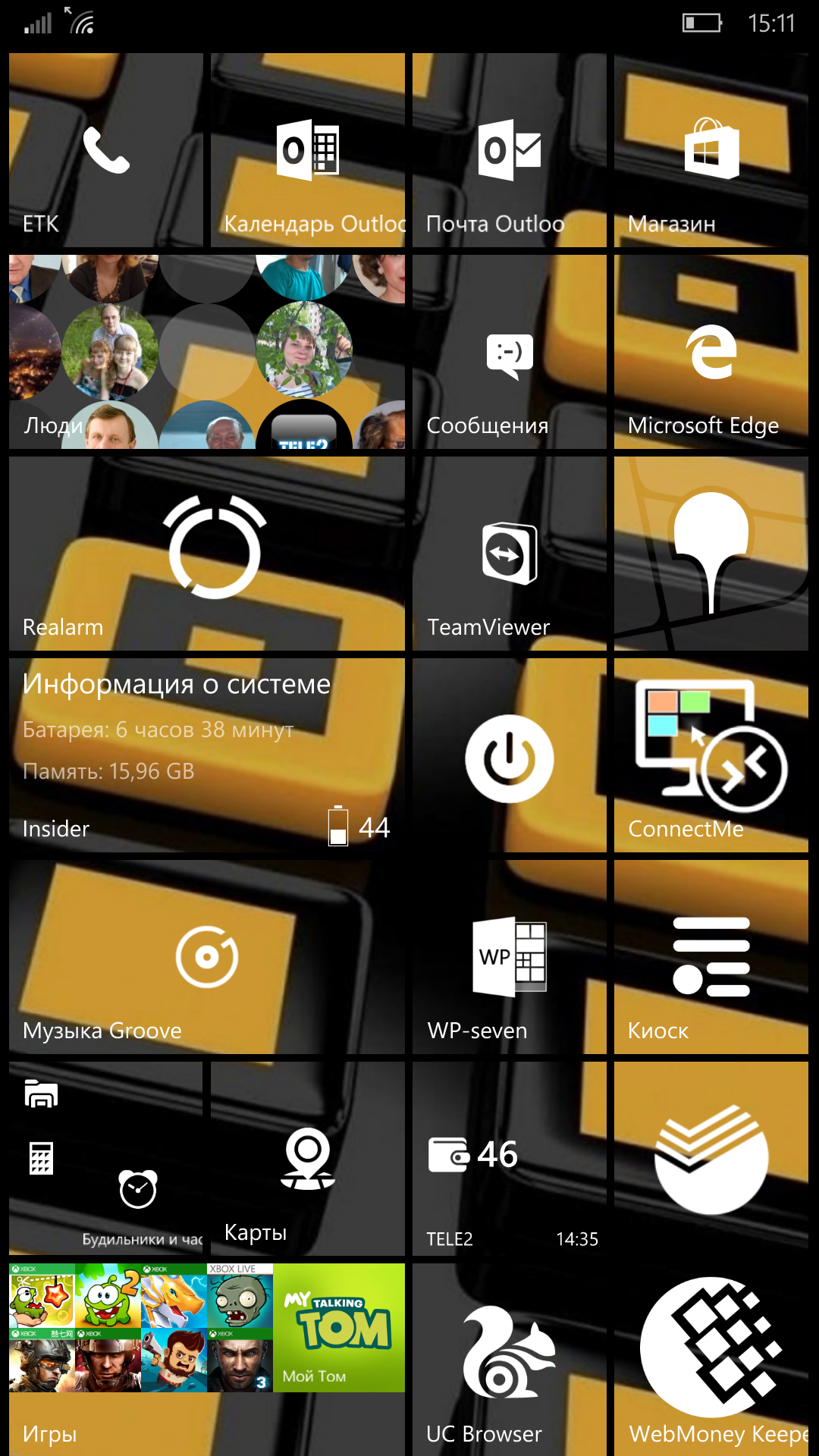The width and height of the screenshot is (819, 1456).
Task: Launch UC Browser
Action: click(510, 1360)
